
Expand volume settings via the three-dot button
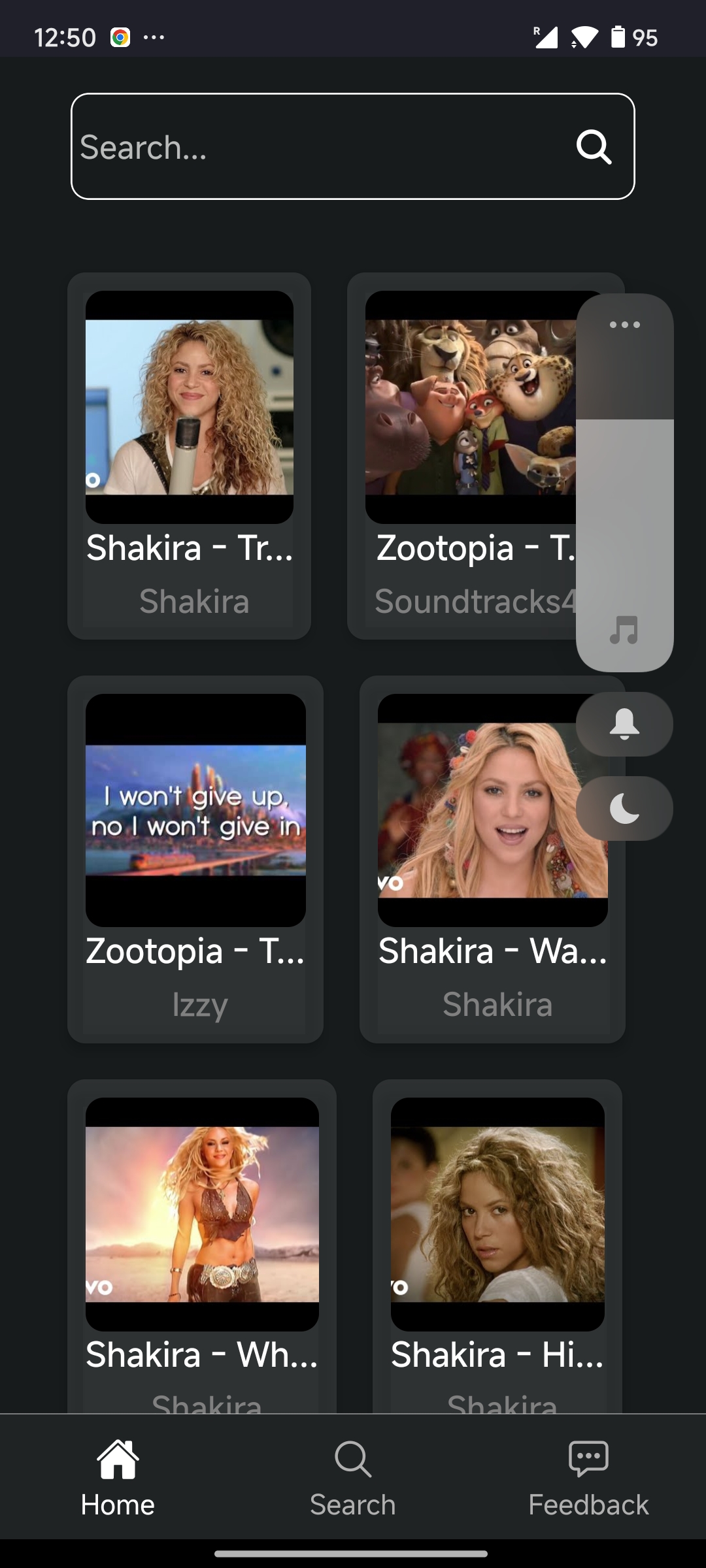coord(624,325)
